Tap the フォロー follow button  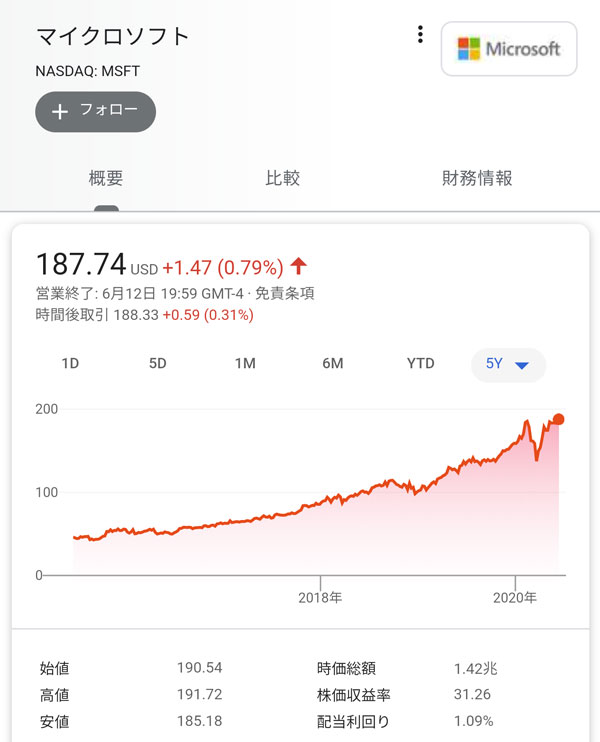coord(96,112)
